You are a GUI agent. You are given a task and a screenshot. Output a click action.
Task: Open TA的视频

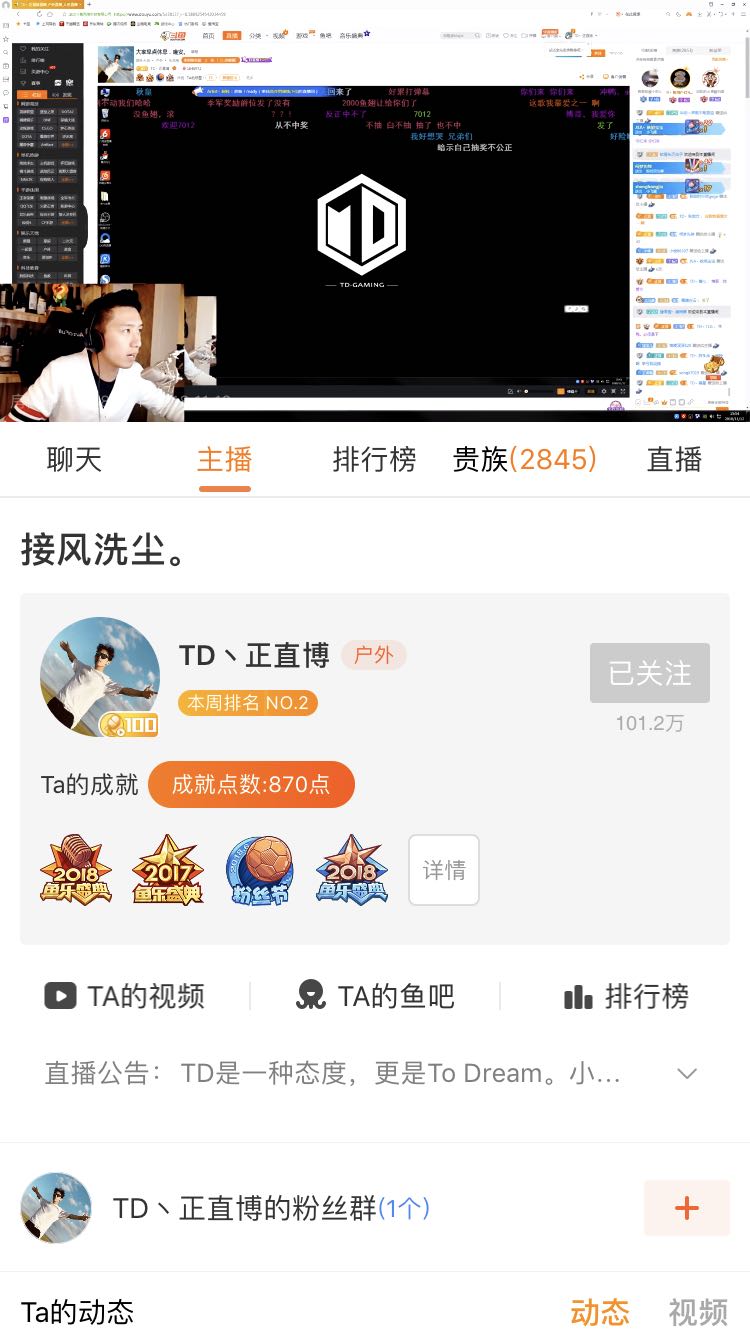(x=125, y=996)
